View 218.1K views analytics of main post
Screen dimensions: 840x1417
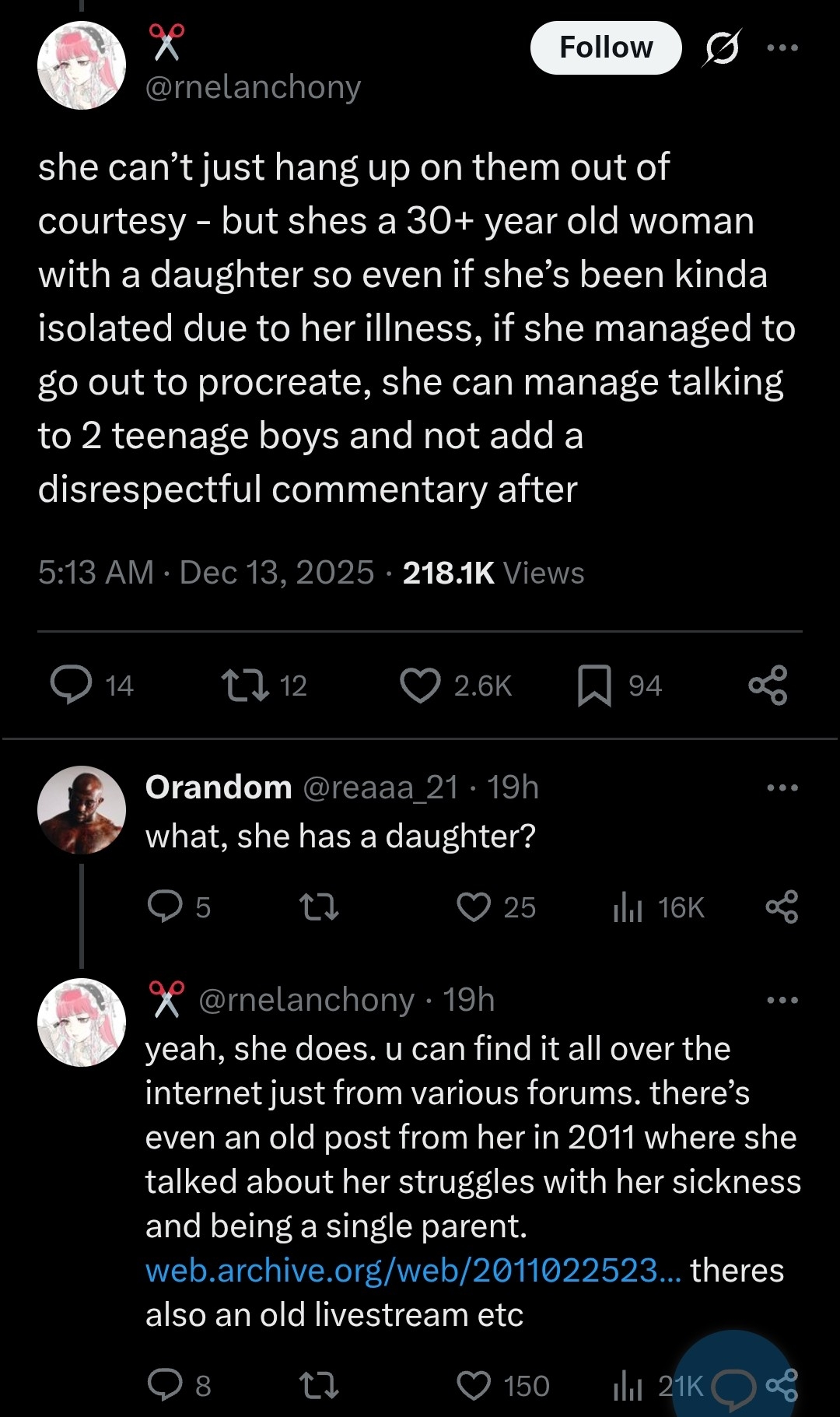point(492,573)
